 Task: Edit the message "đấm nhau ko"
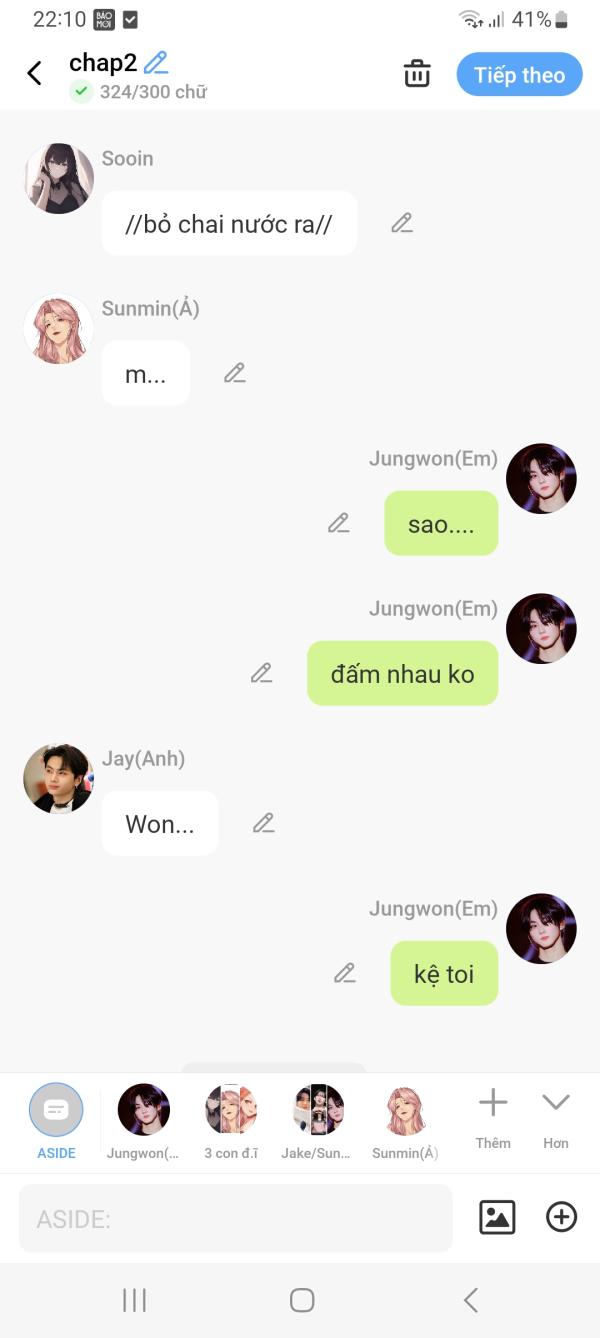(262, 673)
